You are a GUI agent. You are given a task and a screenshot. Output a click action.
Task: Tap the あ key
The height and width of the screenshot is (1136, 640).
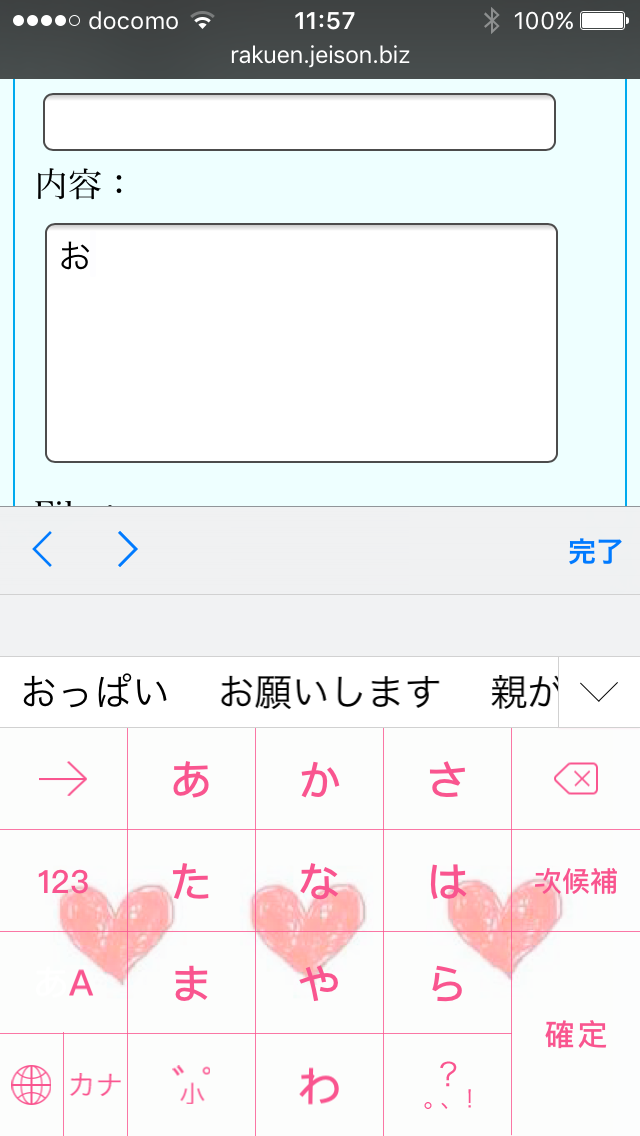pyautogui.click(x=191, y=779)
